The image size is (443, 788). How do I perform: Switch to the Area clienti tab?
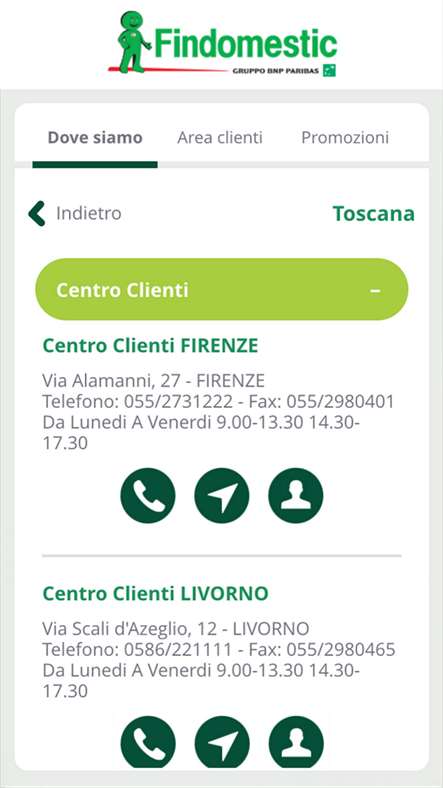(220, 138)
